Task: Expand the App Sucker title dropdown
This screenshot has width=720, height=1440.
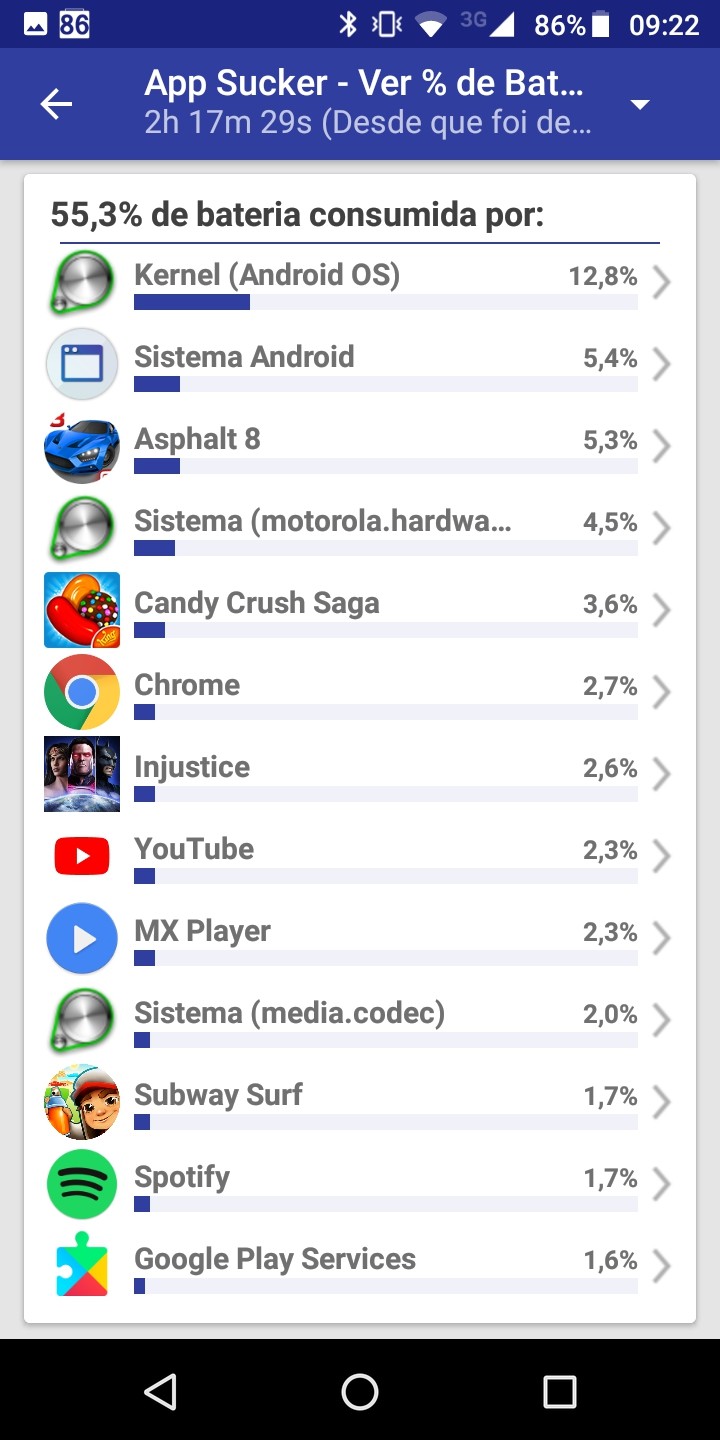Action: [x=640, y=104]
